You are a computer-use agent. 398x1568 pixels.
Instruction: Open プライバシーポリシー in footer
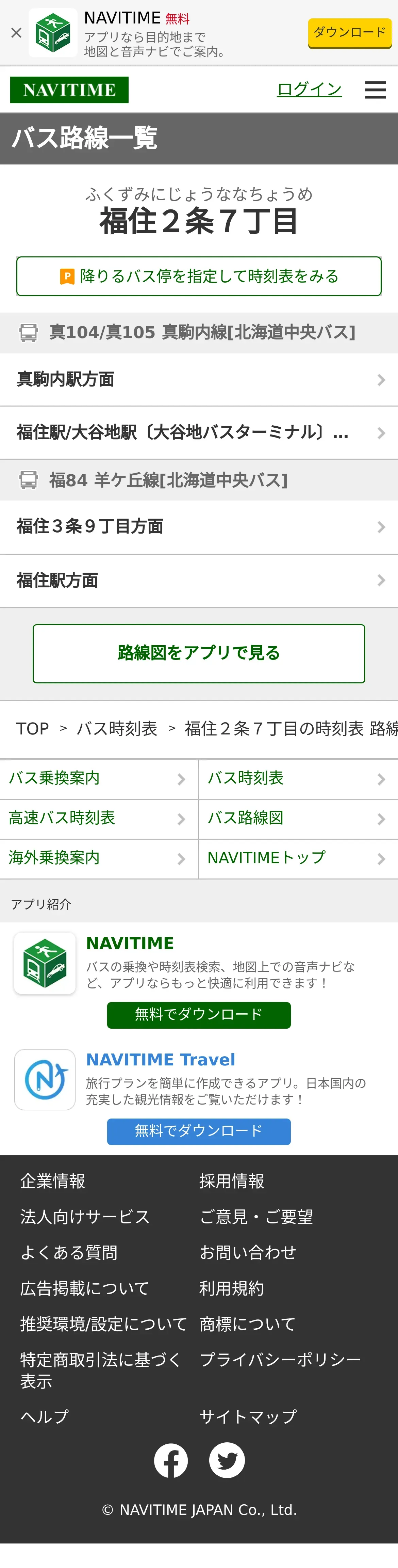tap(281, 1359)
